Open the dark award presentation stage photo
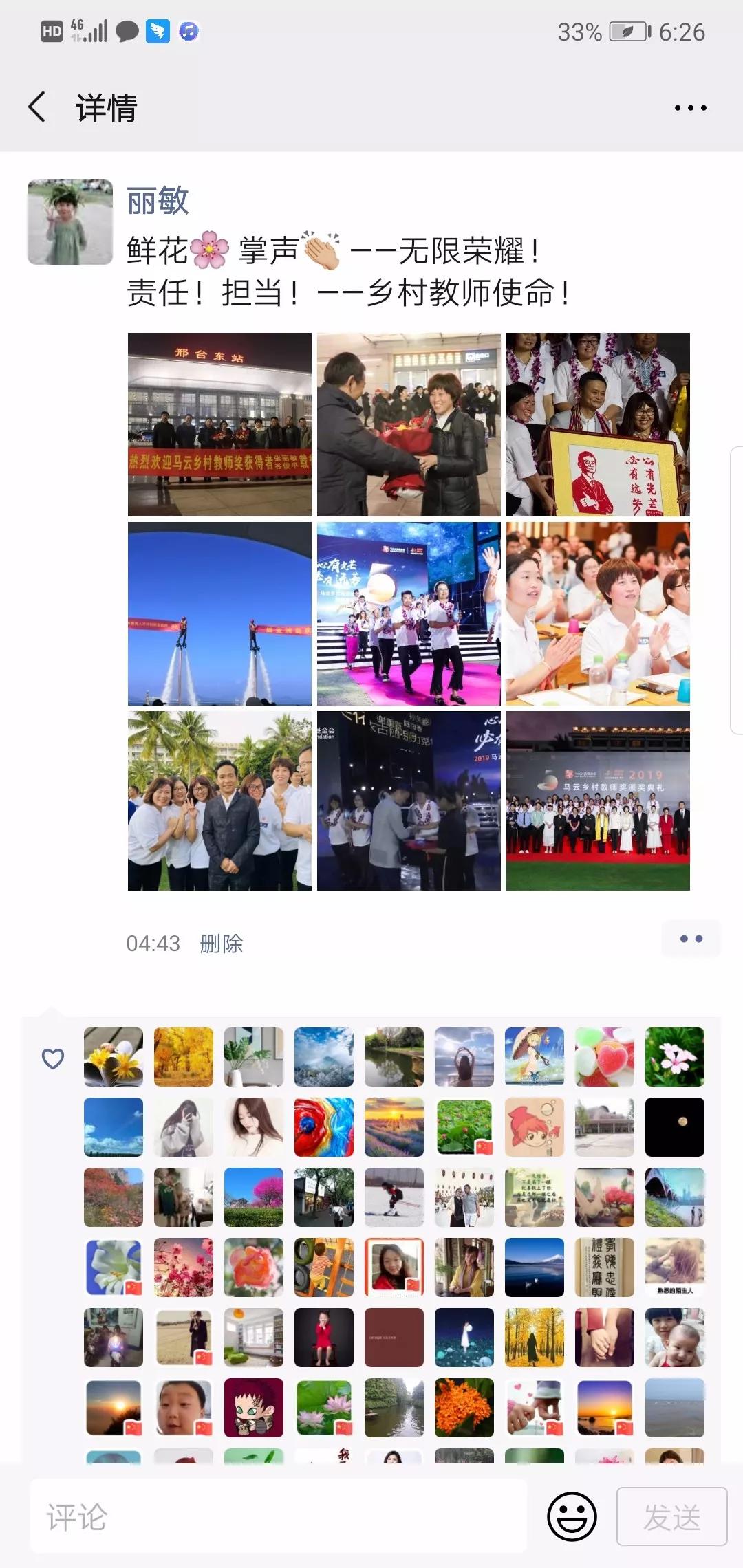This screenshot has height=1568, width=743. tap(409, 801)
